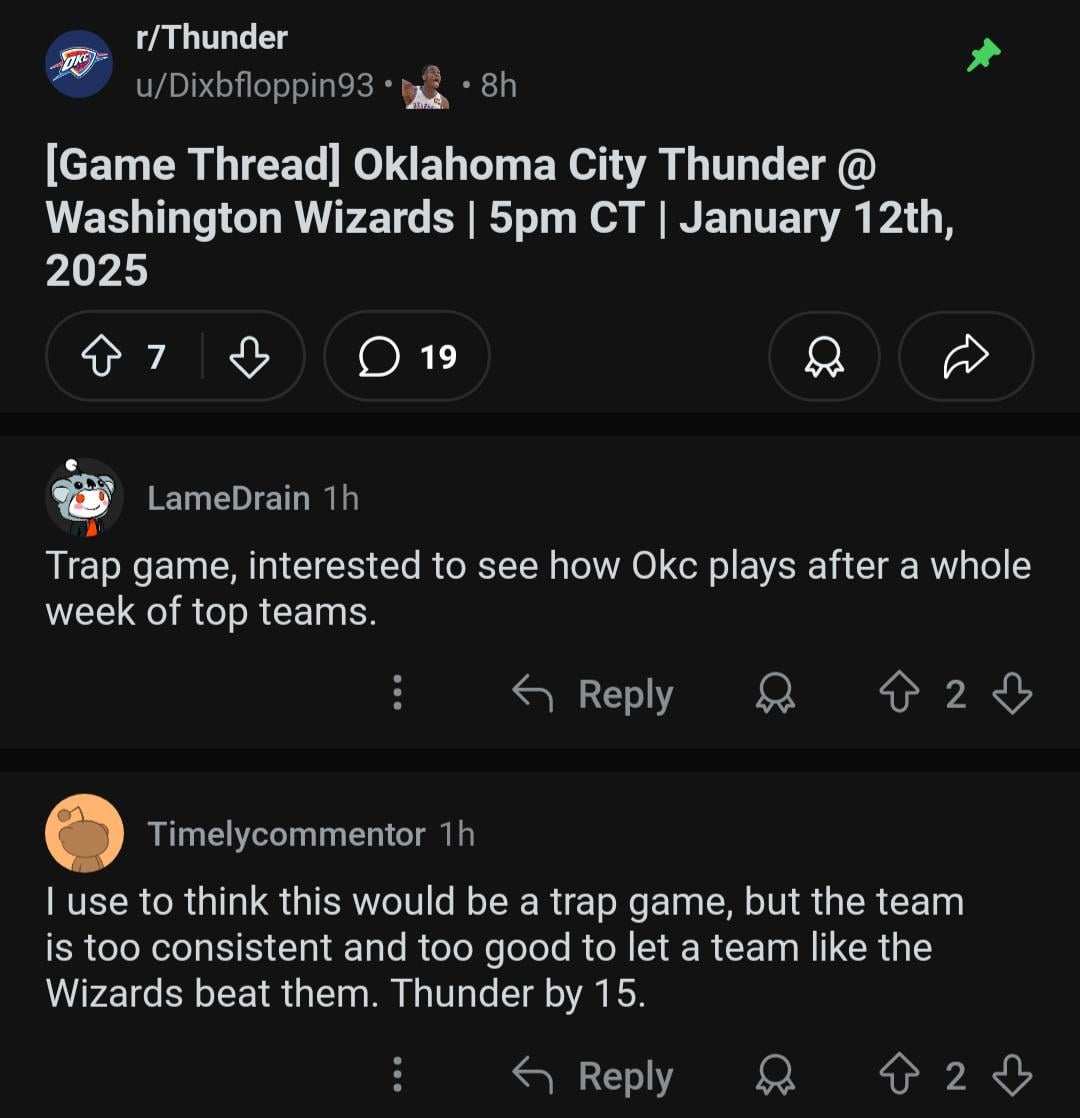Open the r/Thunder community page
1080x1118 pixels.
(211, 38)
